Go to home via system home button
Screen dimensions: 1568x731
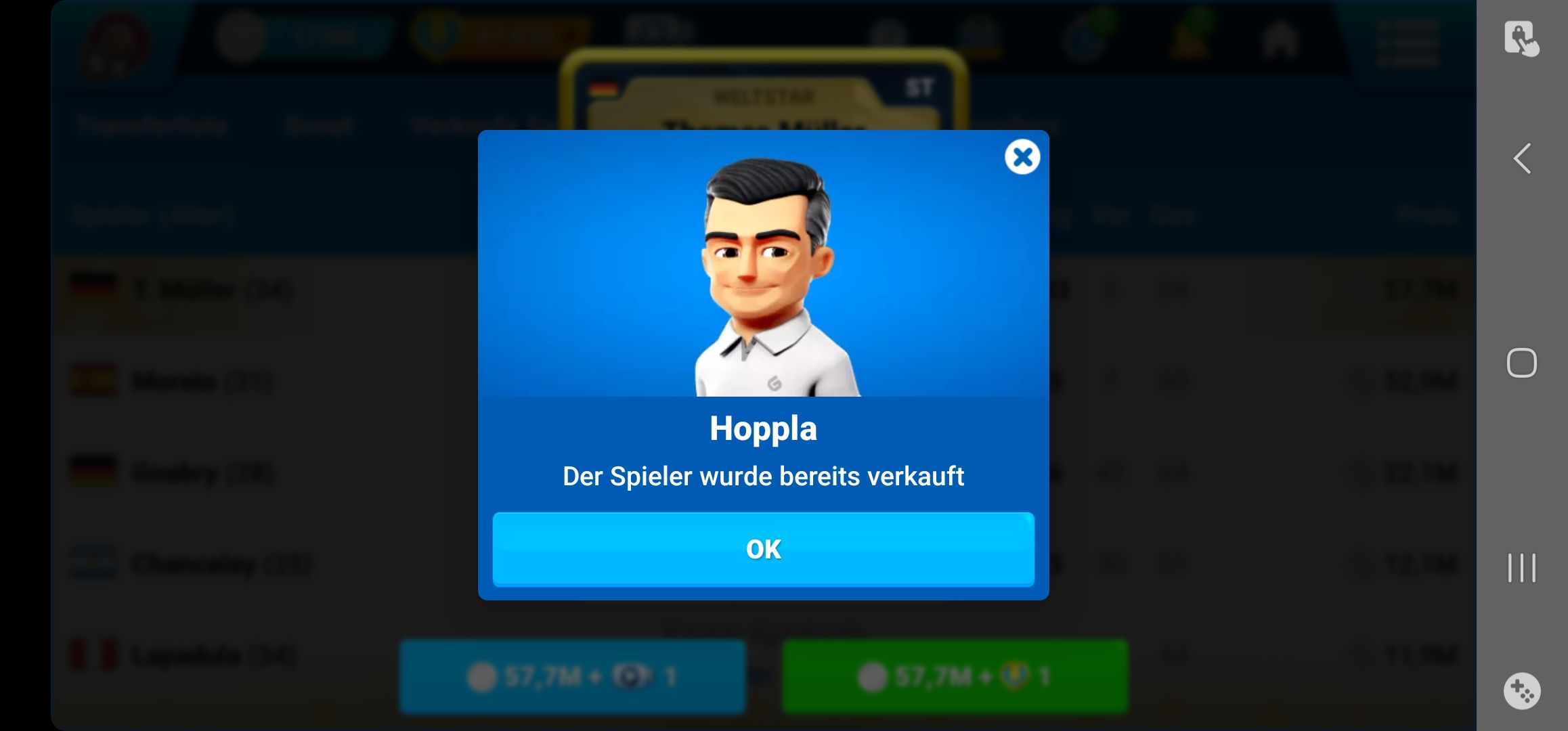click(x=1521, y=363)
